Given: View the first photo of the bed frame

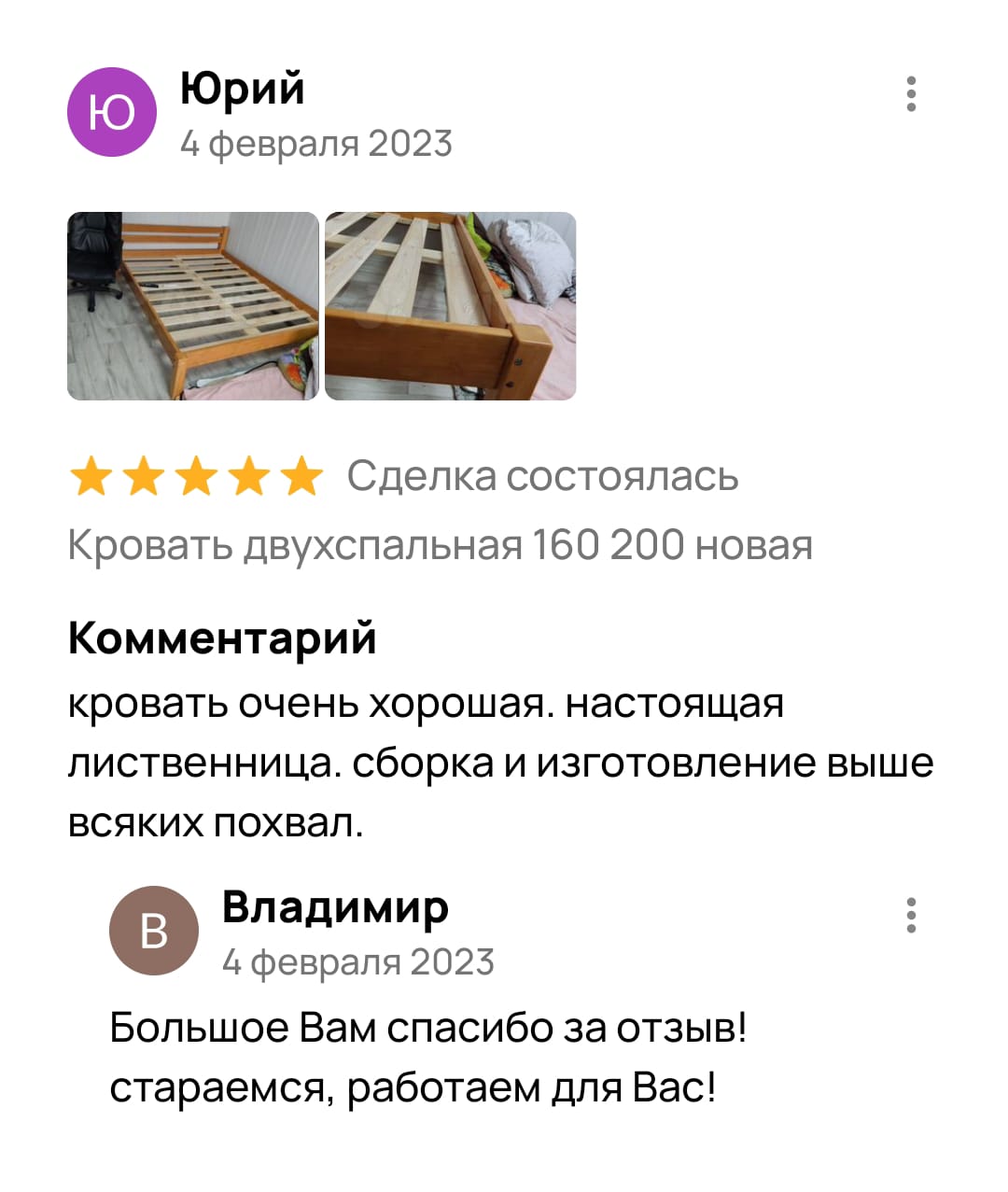Looking at the screenshot, I should 193,306.
